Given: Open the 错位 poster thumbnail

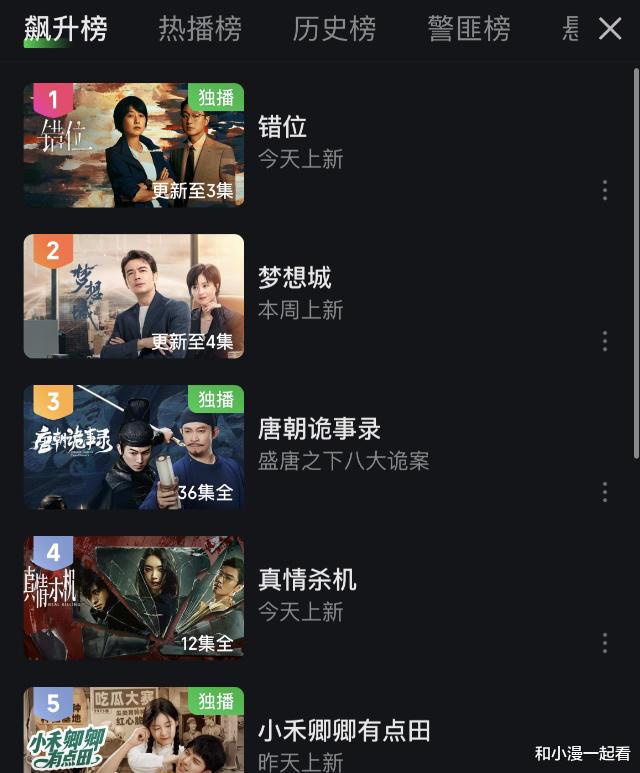Looking at the screenshot, I should [x=134, y=145].
